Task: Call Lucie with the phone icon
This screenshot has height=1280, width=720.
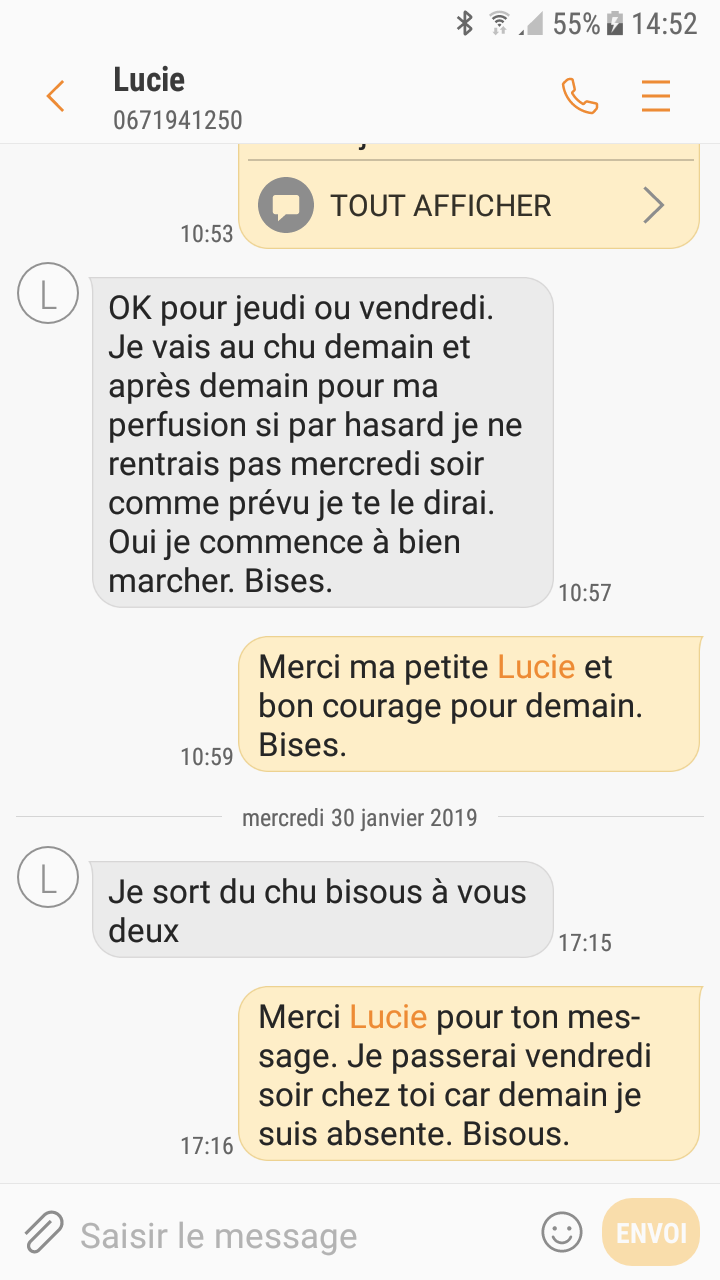Action: pos(580,96)
